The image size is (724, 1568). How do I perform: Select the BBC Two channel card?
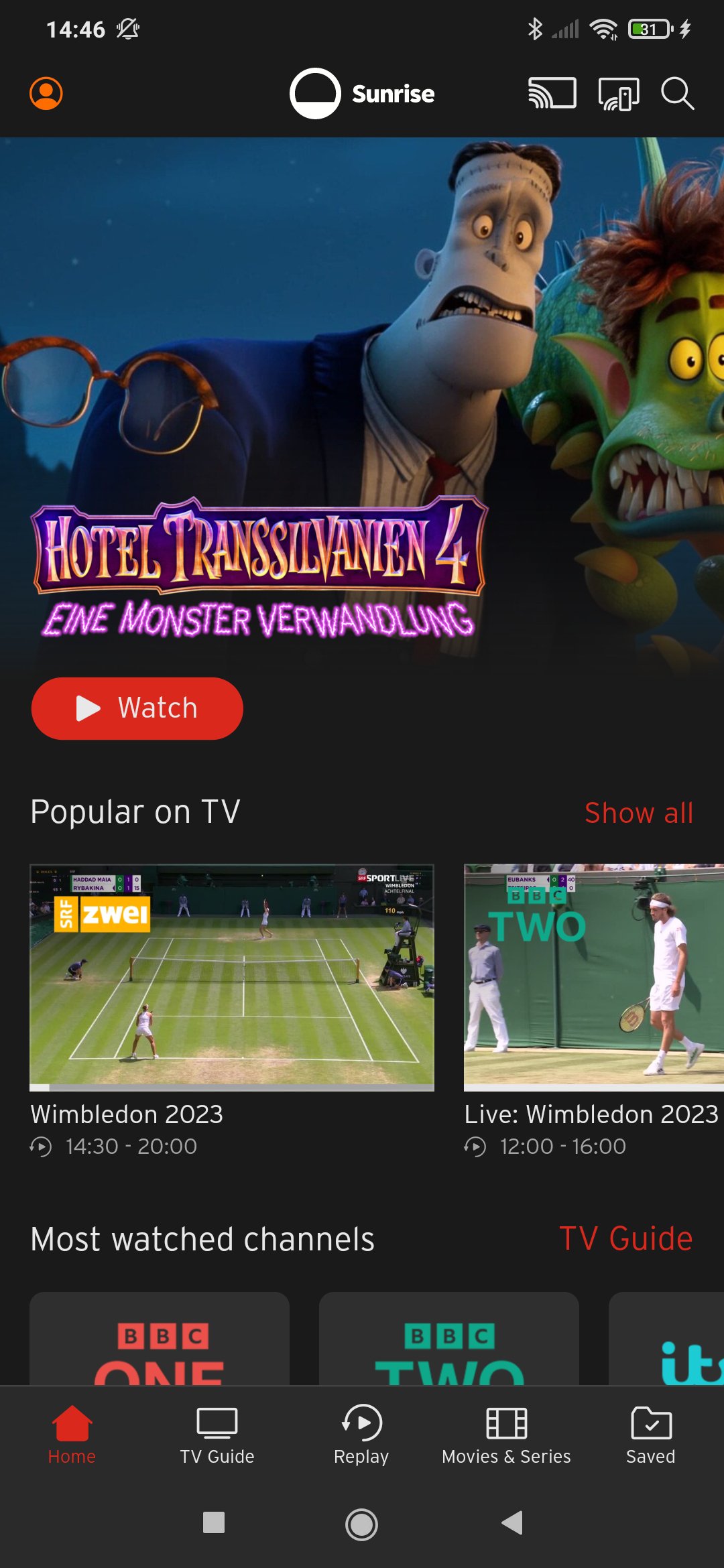(x=449, y=1338)
